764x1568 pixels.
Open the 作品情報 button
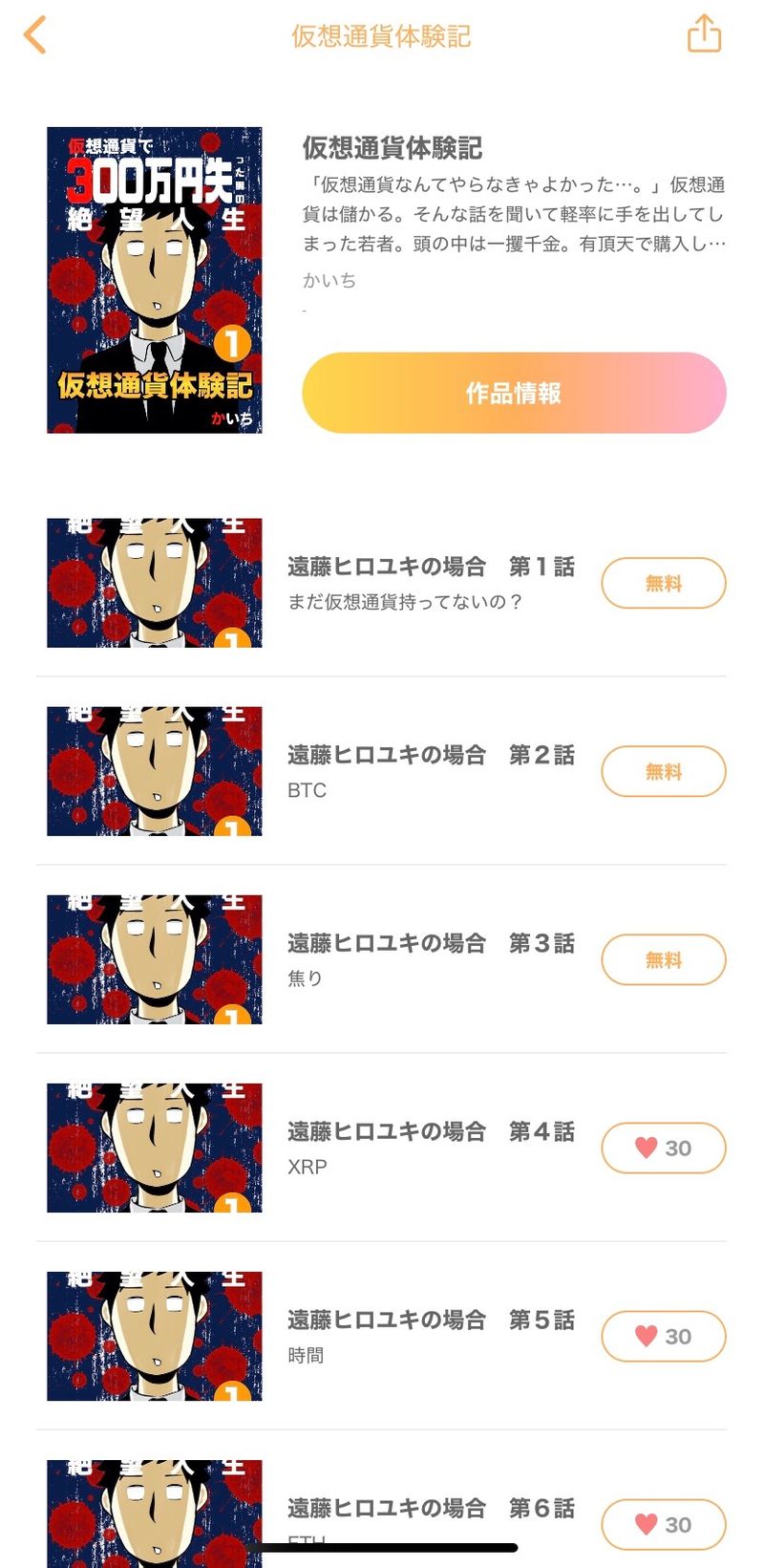pos(514,393)
